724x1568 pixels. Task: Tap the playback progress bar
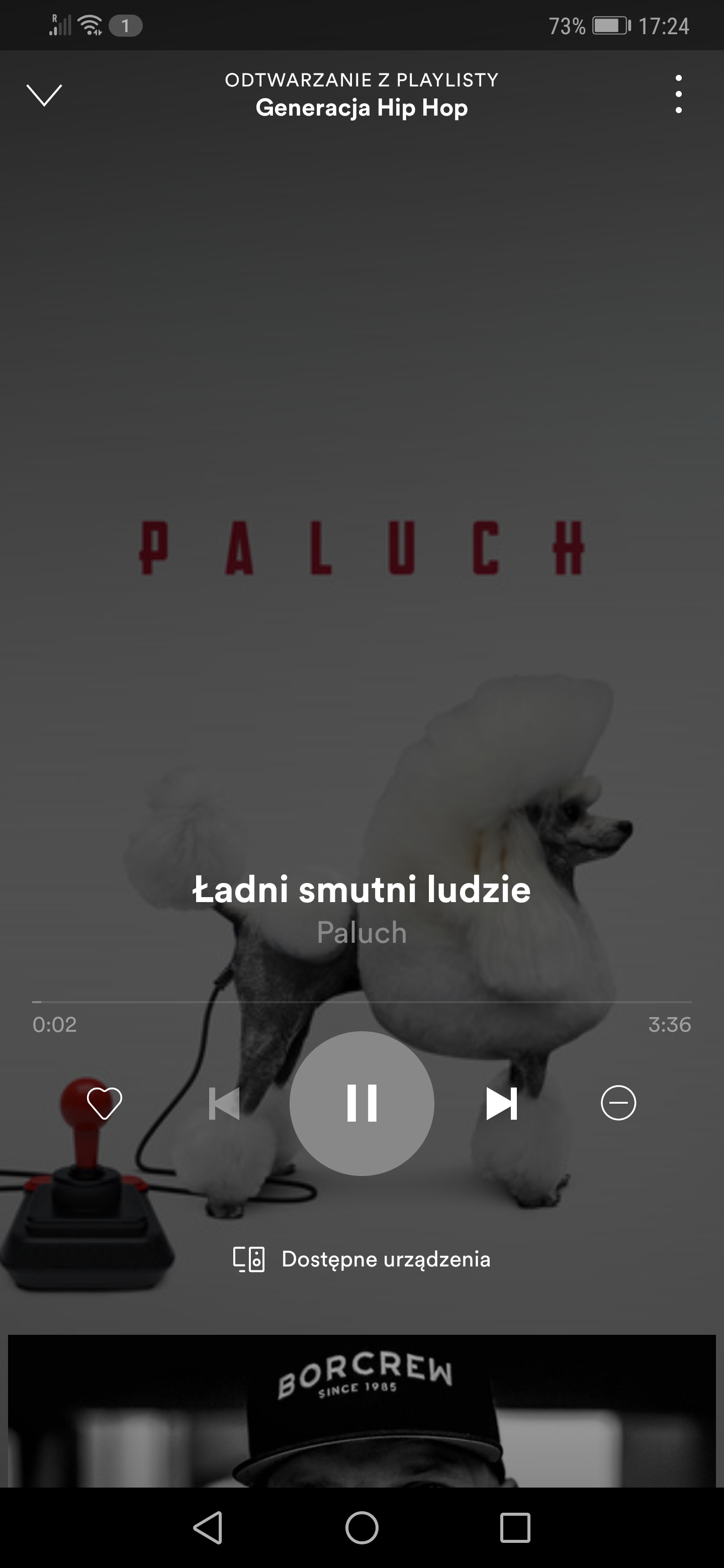[361, 1001]
